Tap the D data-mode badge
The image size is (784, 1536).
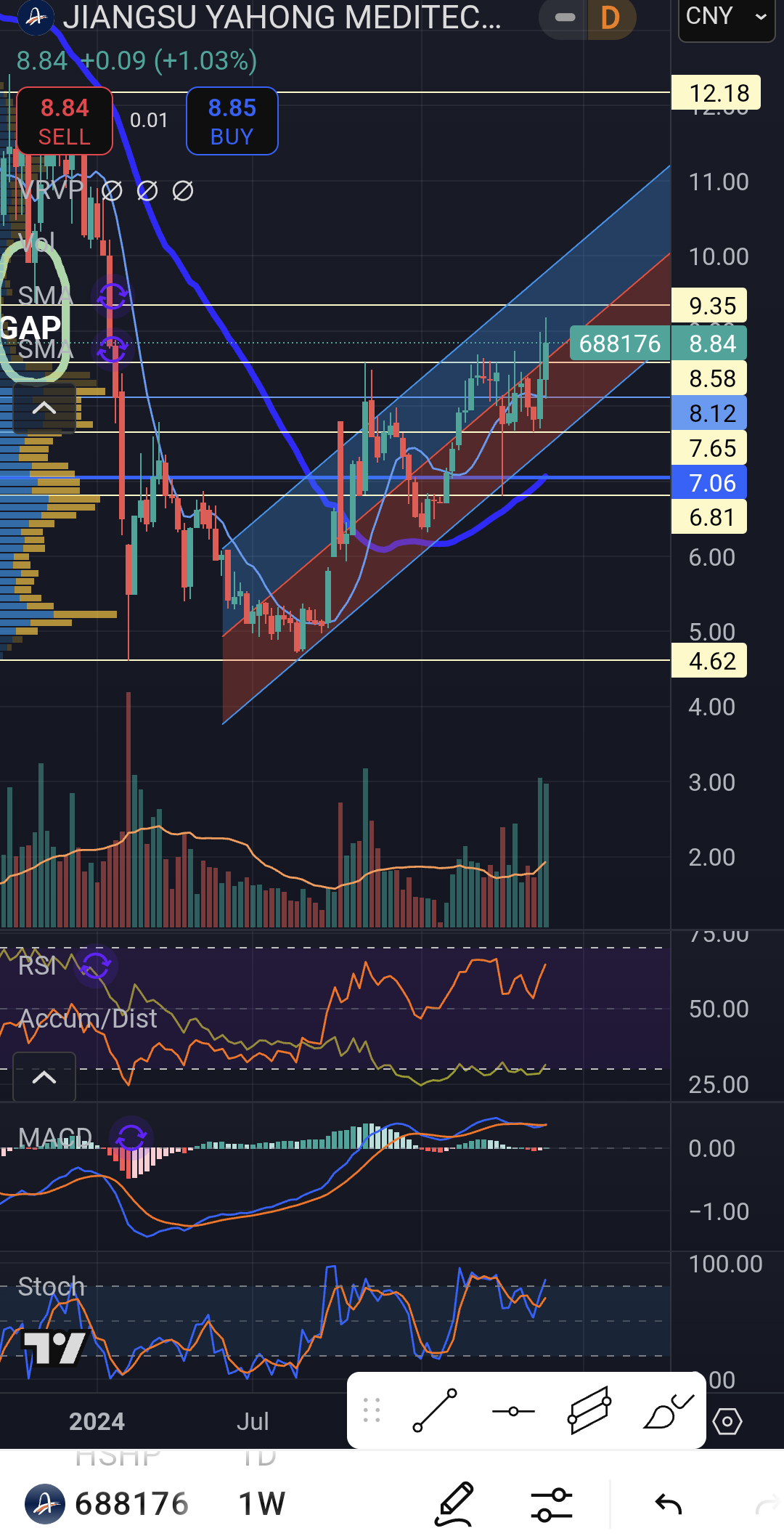point(611,17)
